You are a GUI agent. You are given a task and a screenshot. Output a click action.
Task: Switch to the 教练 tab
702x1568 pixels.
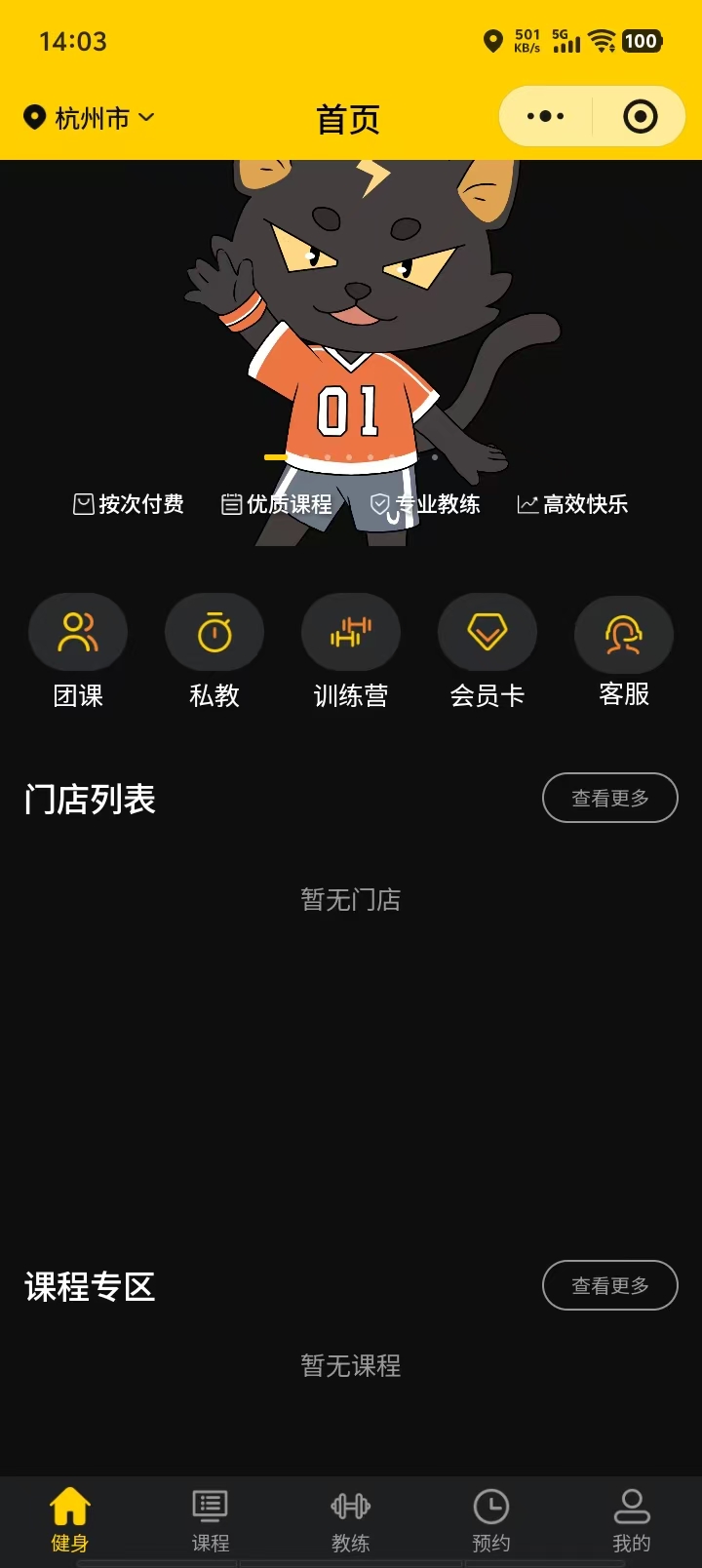coord(351,1519)
